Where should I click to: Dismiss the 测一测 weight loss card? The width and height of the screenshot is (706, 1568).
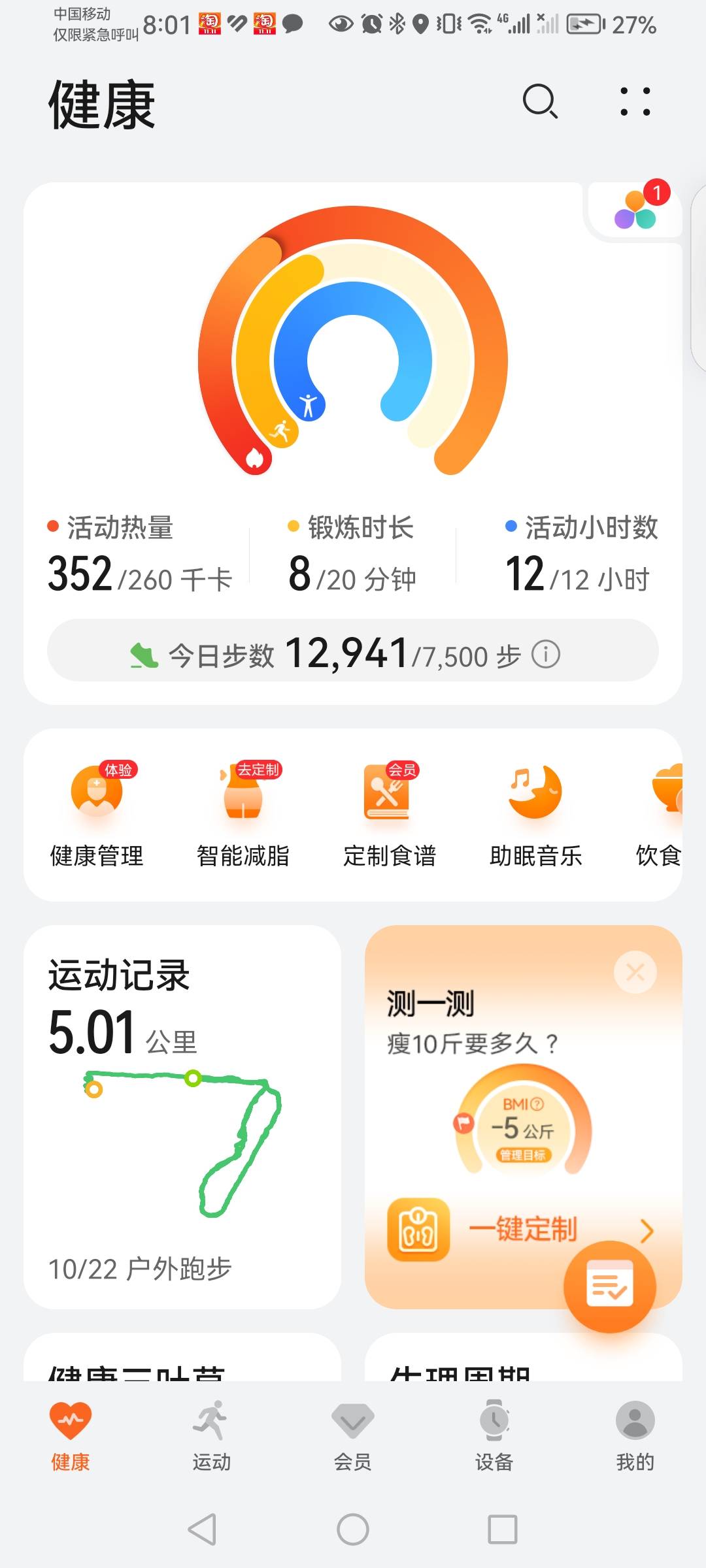pos(633,972)
